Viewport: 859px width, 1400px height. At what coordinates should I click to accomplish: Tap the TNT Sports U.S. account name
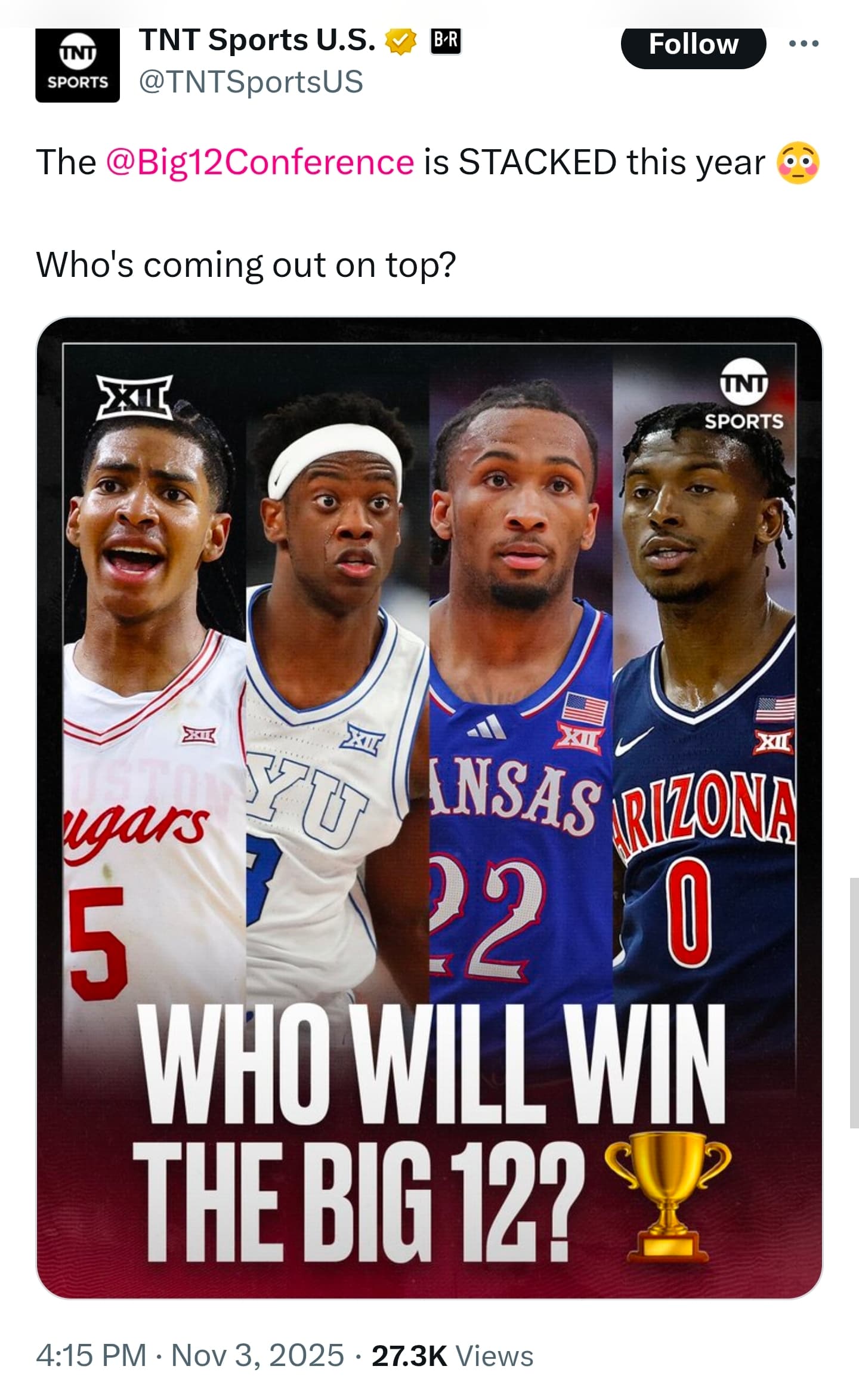click(257, 41)
